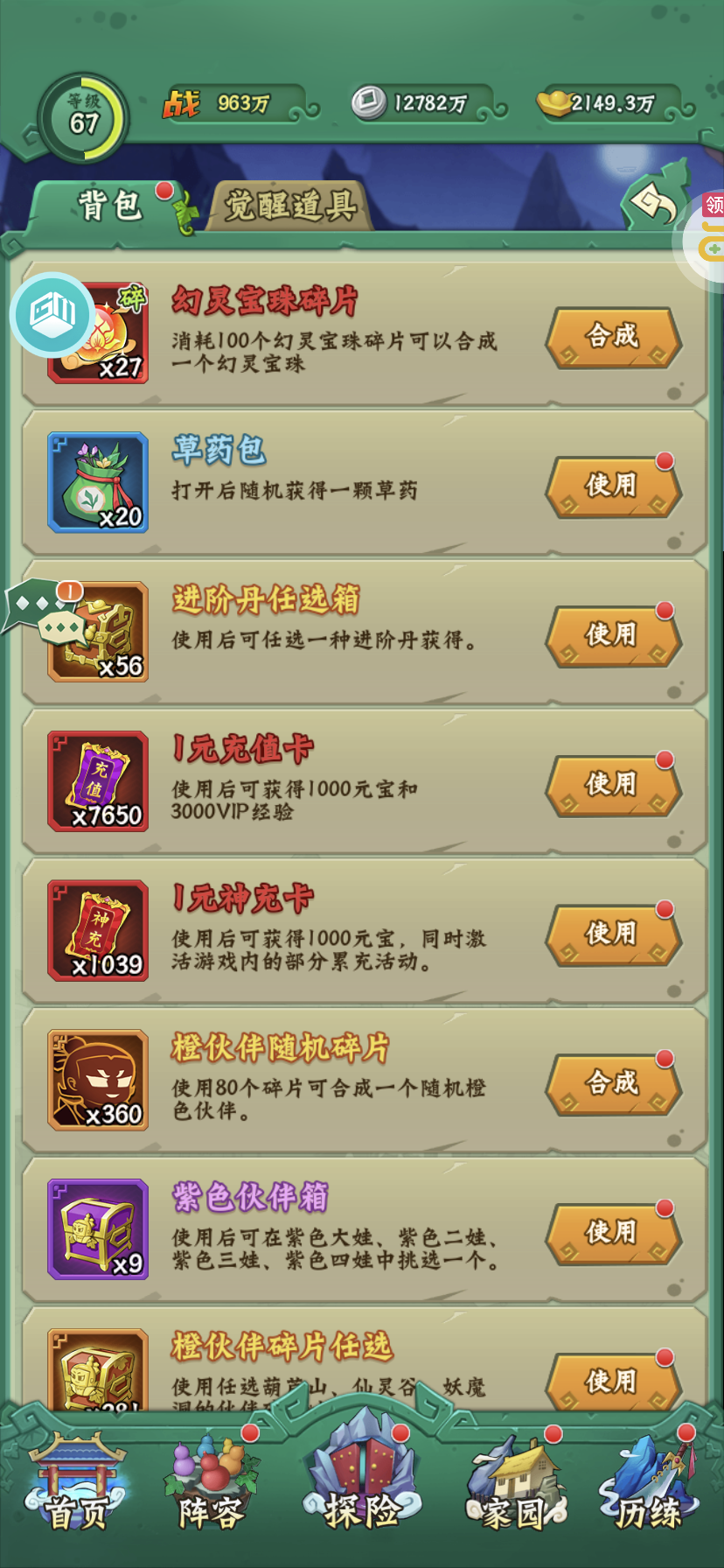Switch to the 阵容 tab

(212, 1483)
